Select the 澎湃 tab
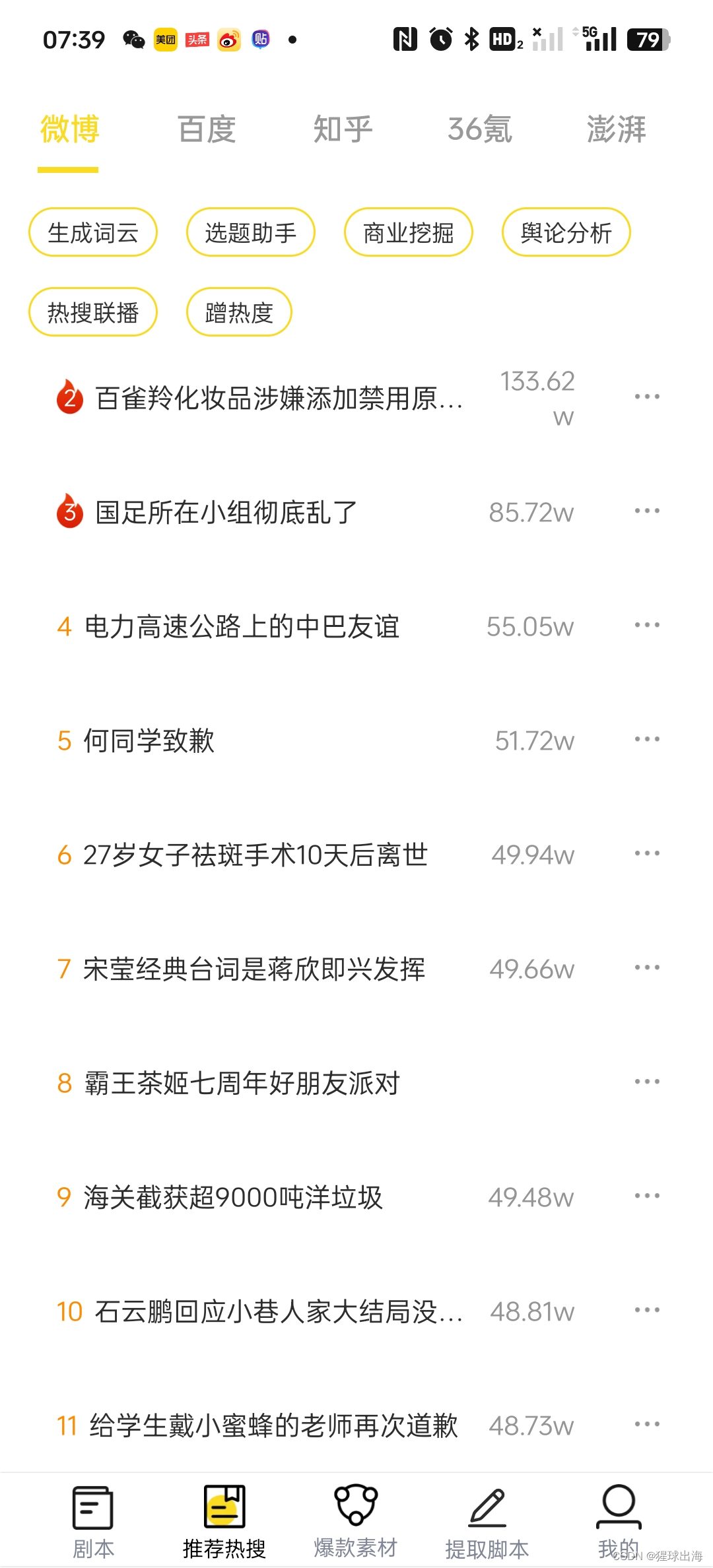 (616, 129)
